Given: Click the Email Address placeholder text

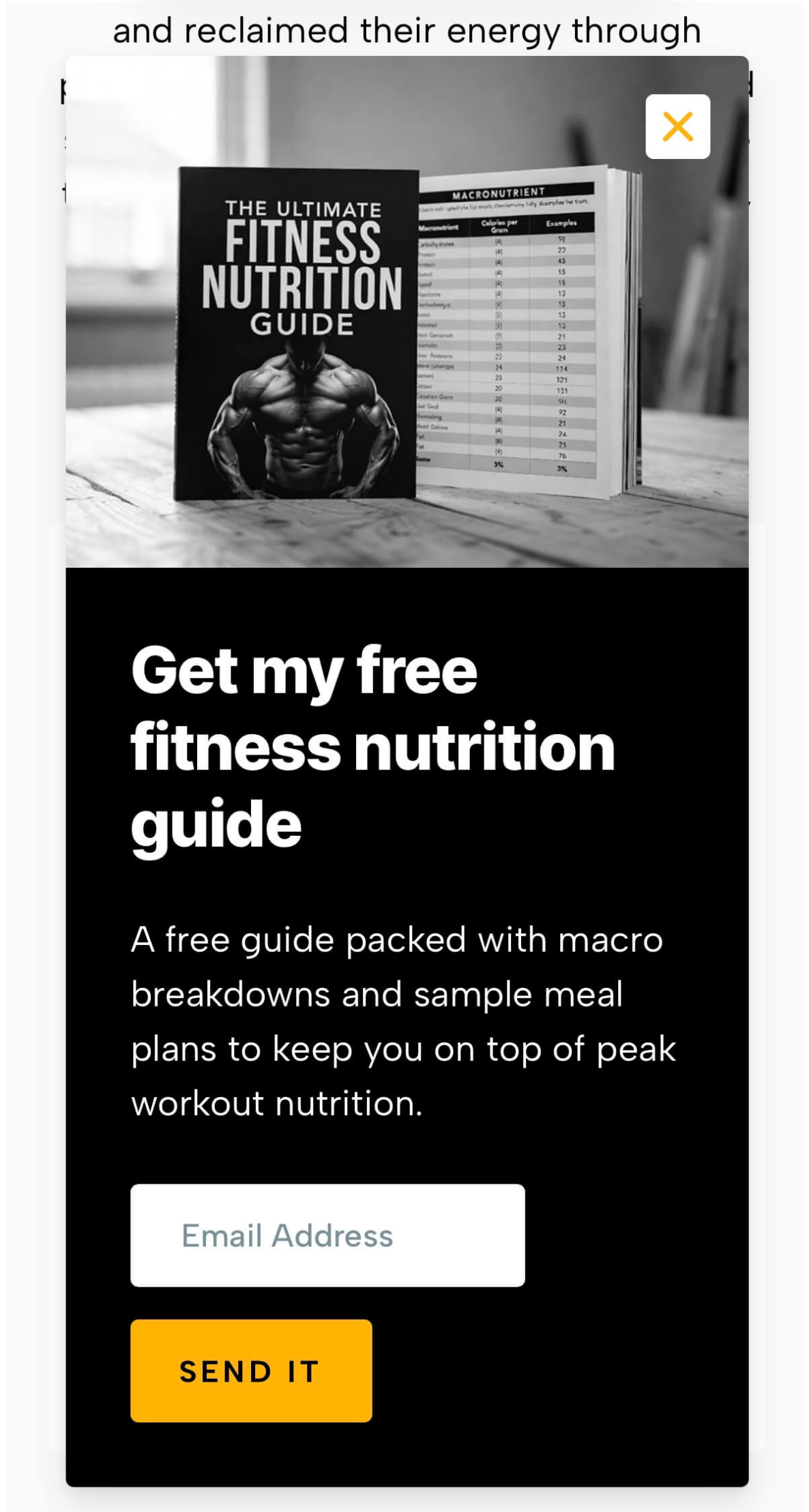Looking at the screenshot, I should 286,1236.
